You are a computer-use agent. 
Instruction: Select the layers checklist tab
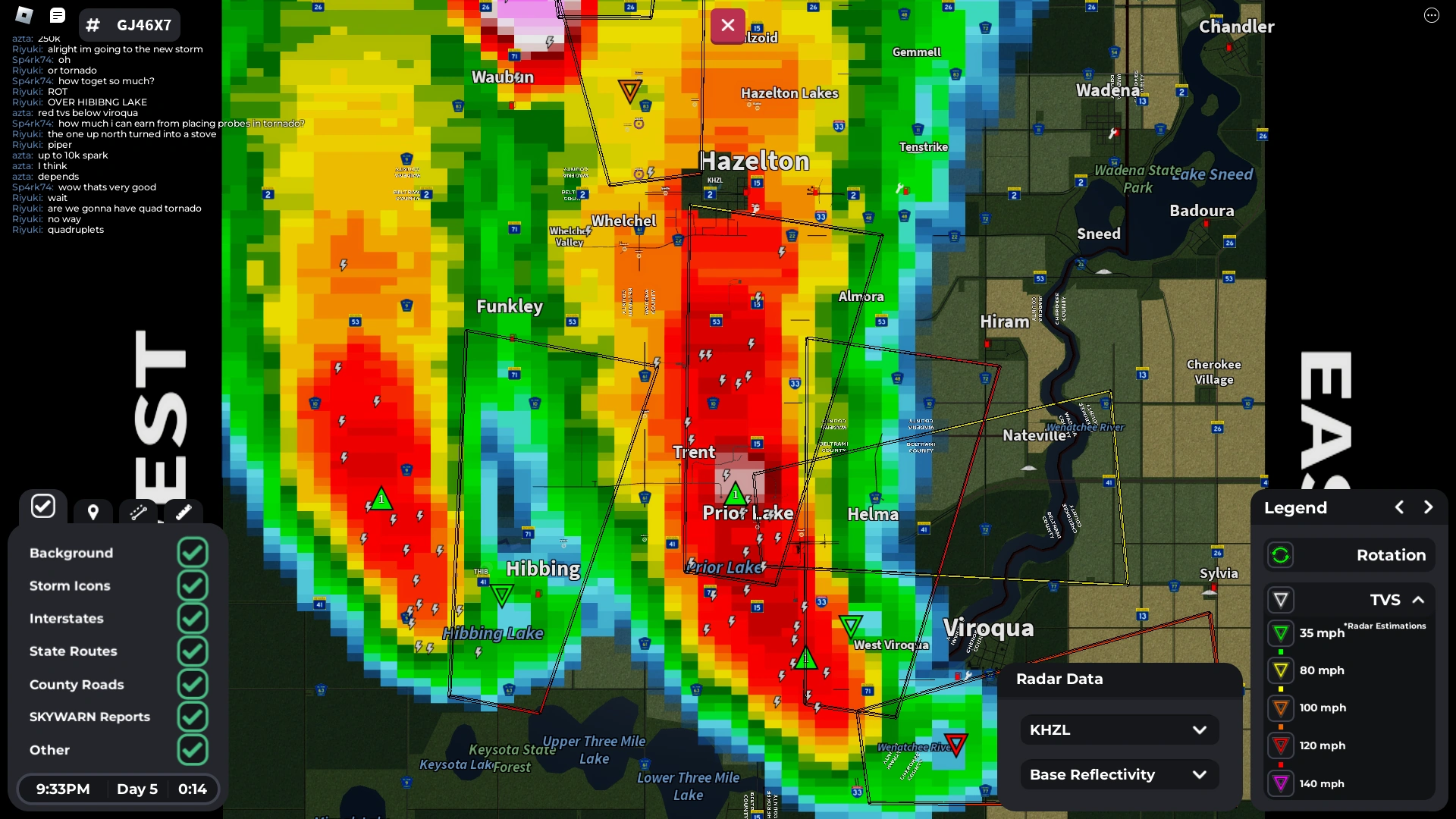(x=43, y=507)
